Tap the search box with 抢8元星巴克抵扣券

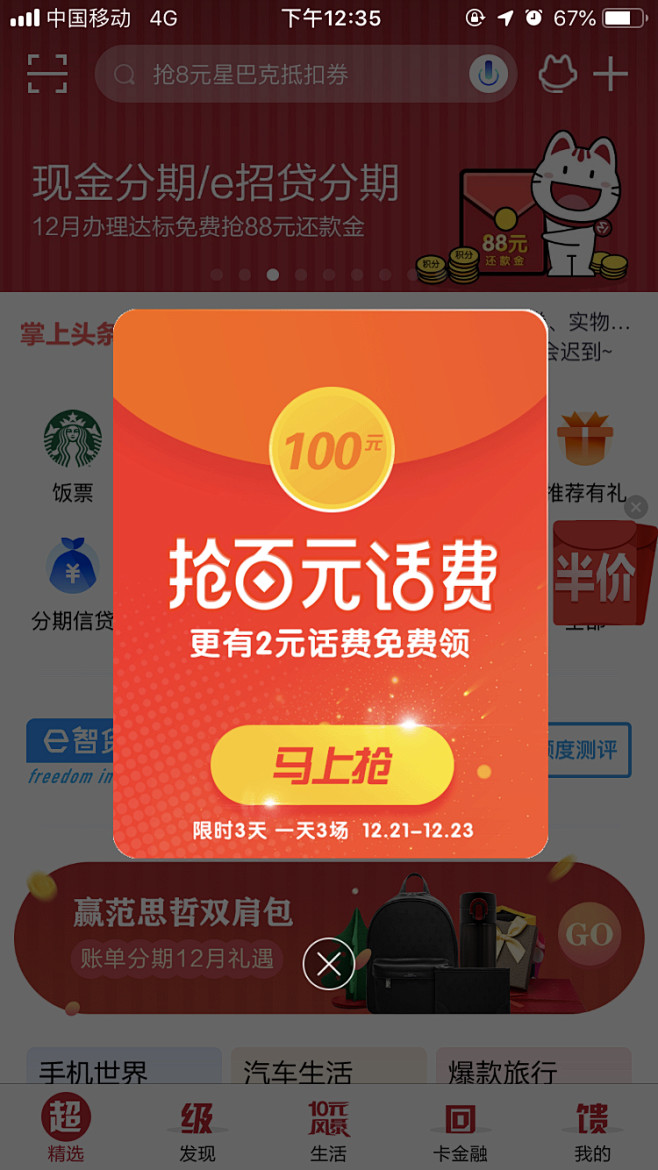pos(306,74)
